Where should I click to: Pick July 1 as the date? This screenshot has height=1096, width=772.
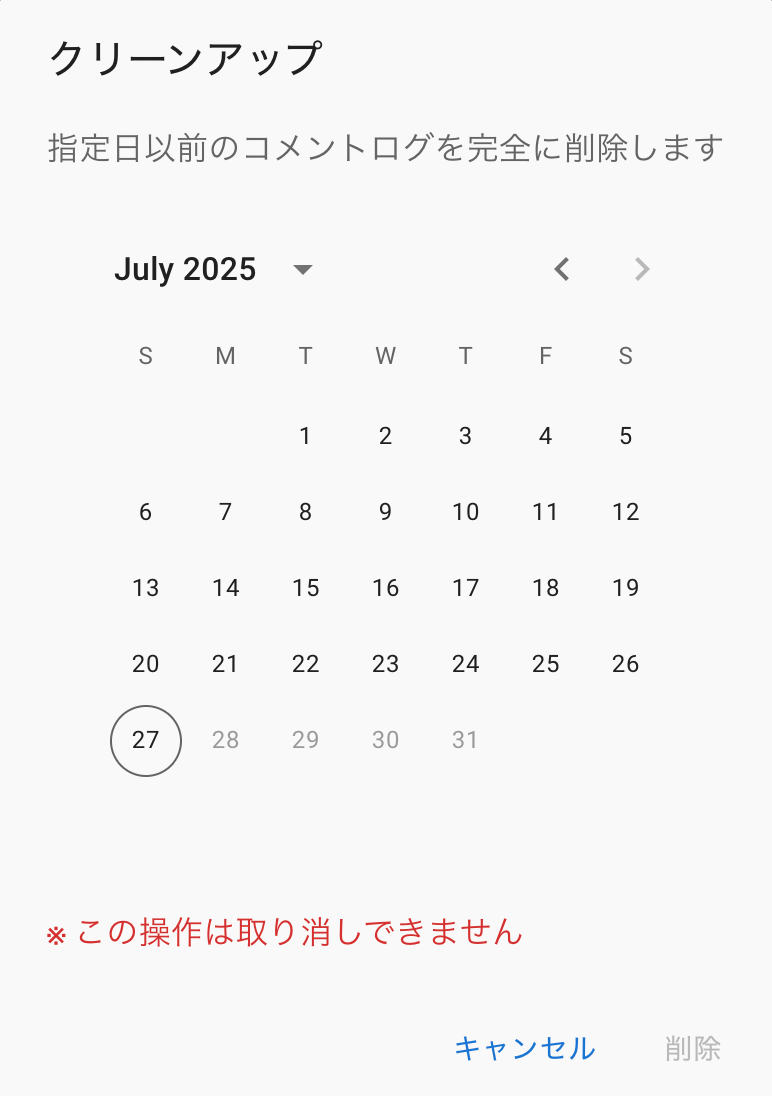306,436
